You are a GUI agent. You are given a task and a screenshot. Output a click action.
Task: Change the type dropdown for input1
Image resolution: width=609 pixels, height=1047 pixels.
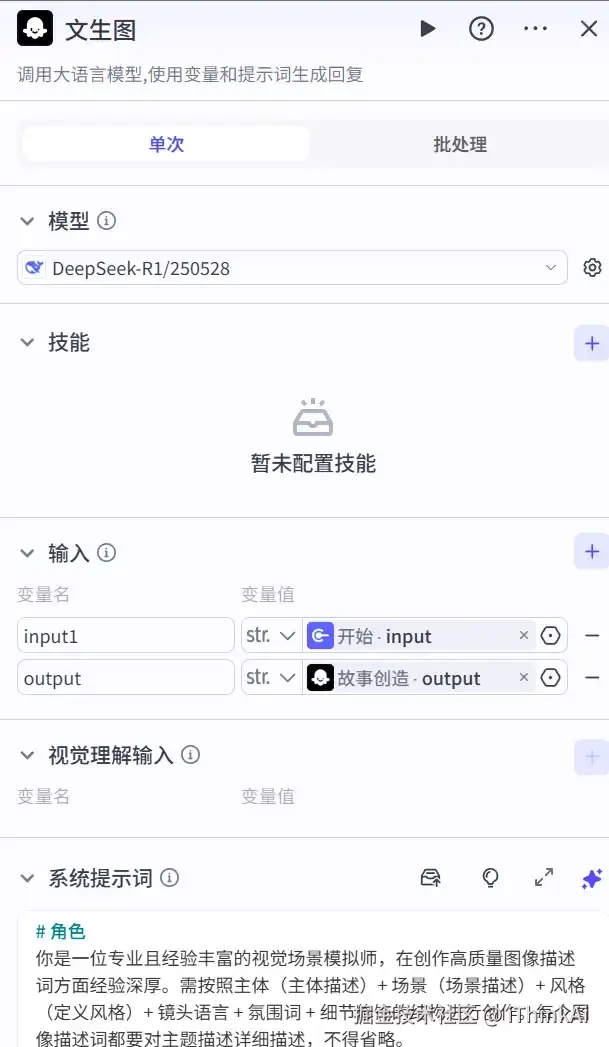(x=271, y=636)
